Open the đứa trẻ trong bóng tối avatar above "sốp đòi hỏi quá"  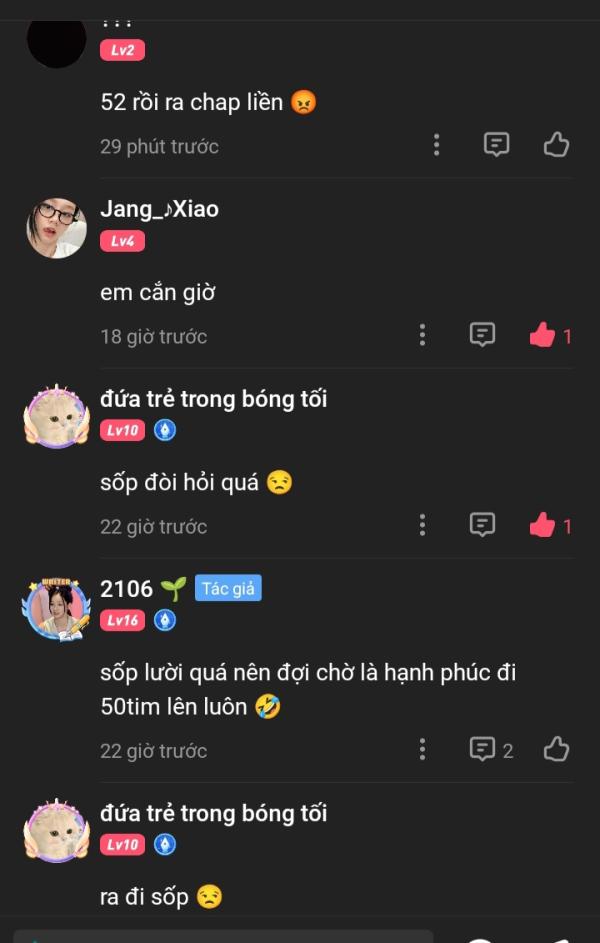coord(56,416)
